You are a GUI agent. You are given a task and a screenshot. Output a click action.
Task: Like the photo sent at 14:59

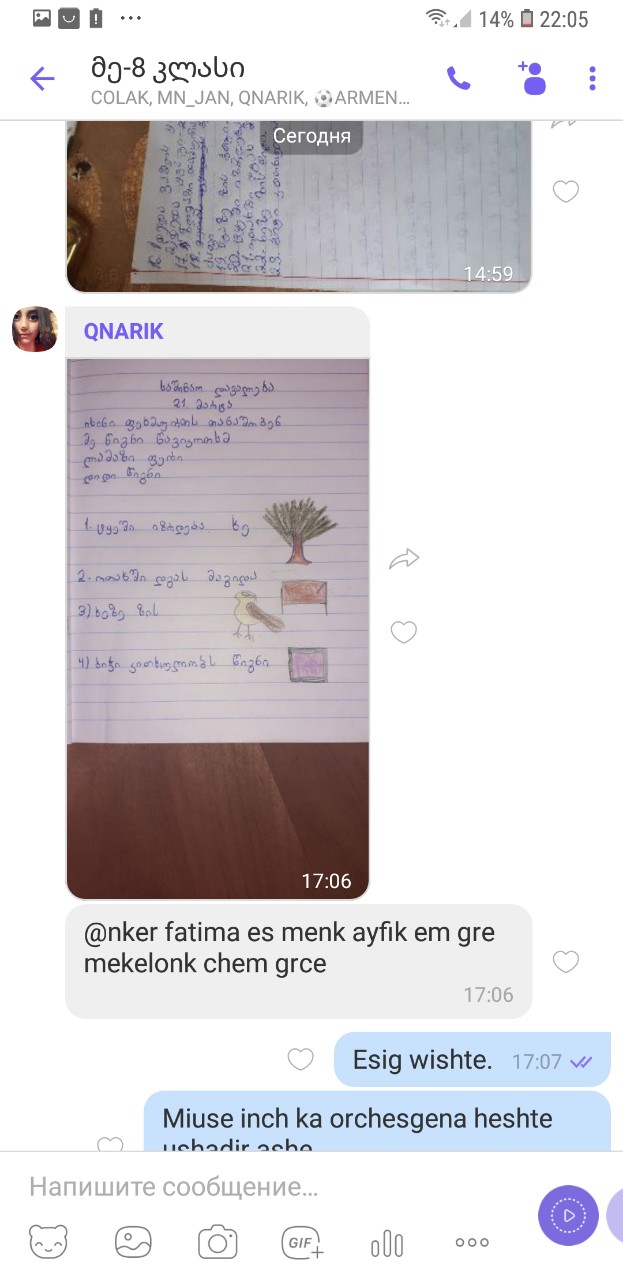click(566, 191)
